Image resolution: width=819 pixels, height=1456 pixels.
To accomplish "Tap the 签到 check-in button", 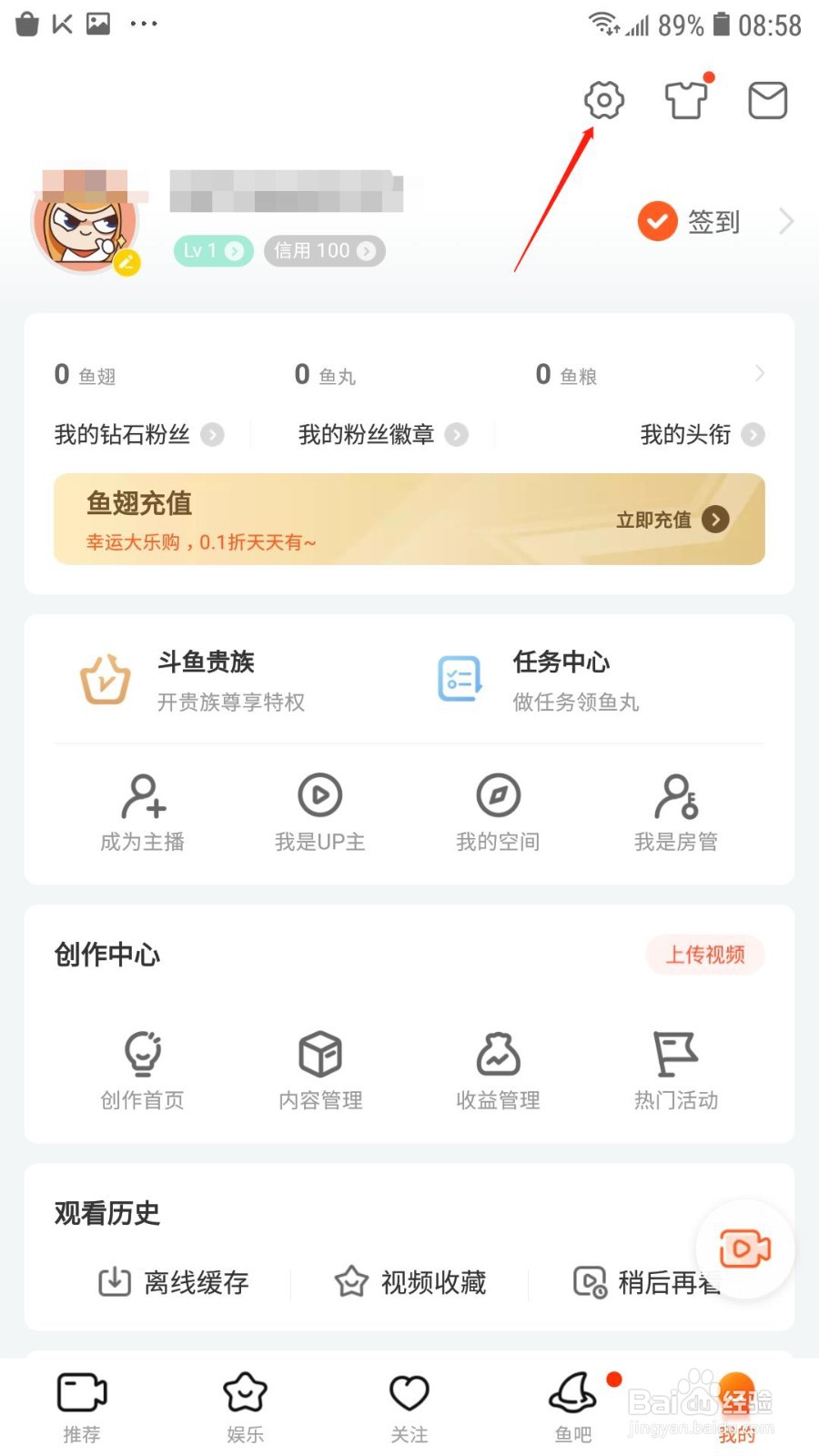I will (x=692, y=221).
